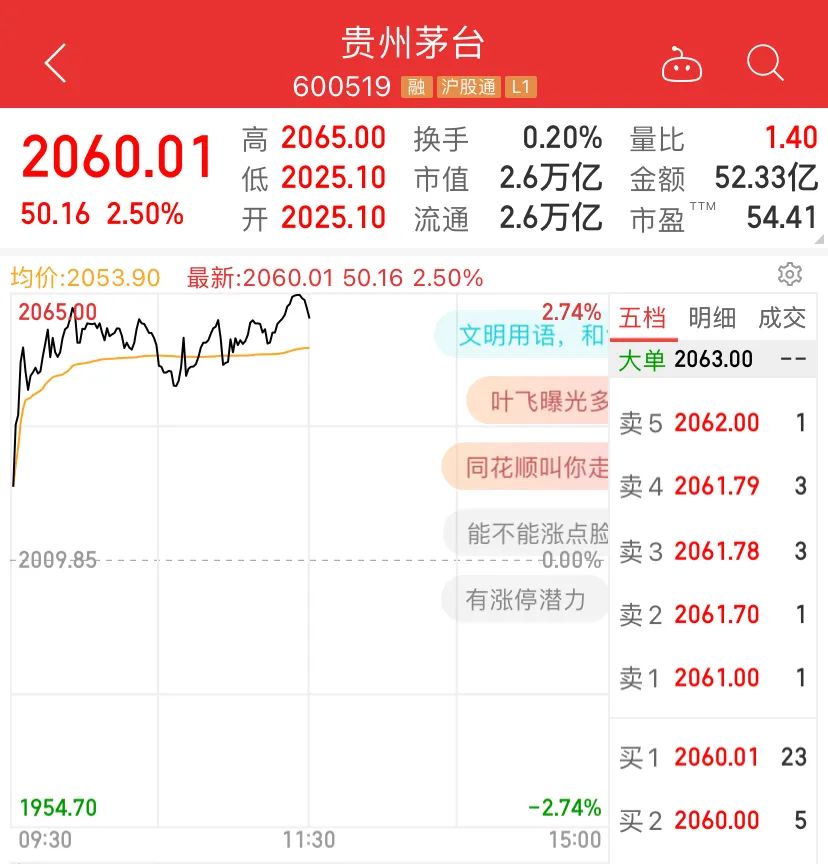Go back using the header arrow
Viewport: 828px width, 864px height.
click(56, 63)
